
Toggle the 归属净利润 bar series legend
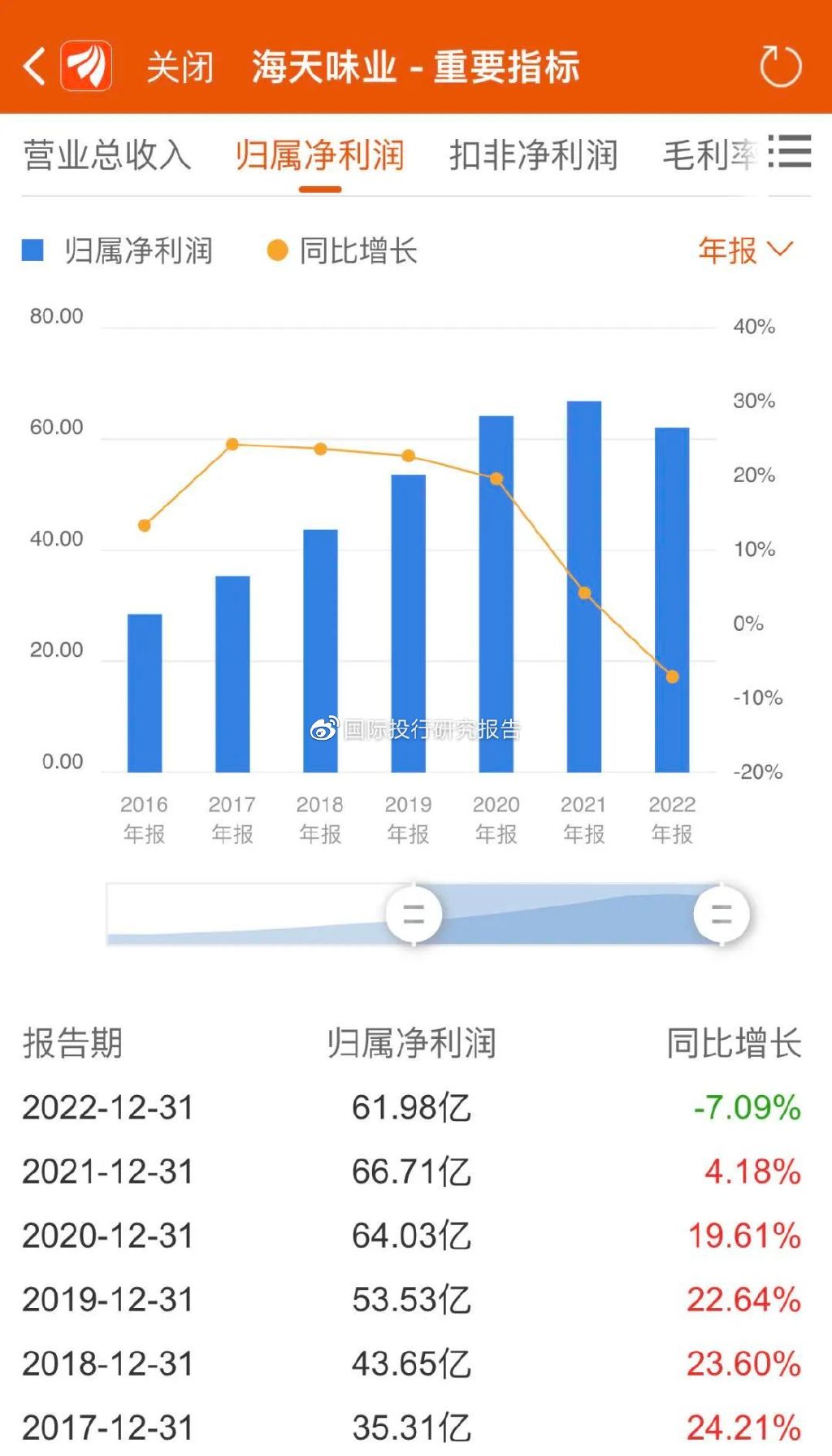118,251
